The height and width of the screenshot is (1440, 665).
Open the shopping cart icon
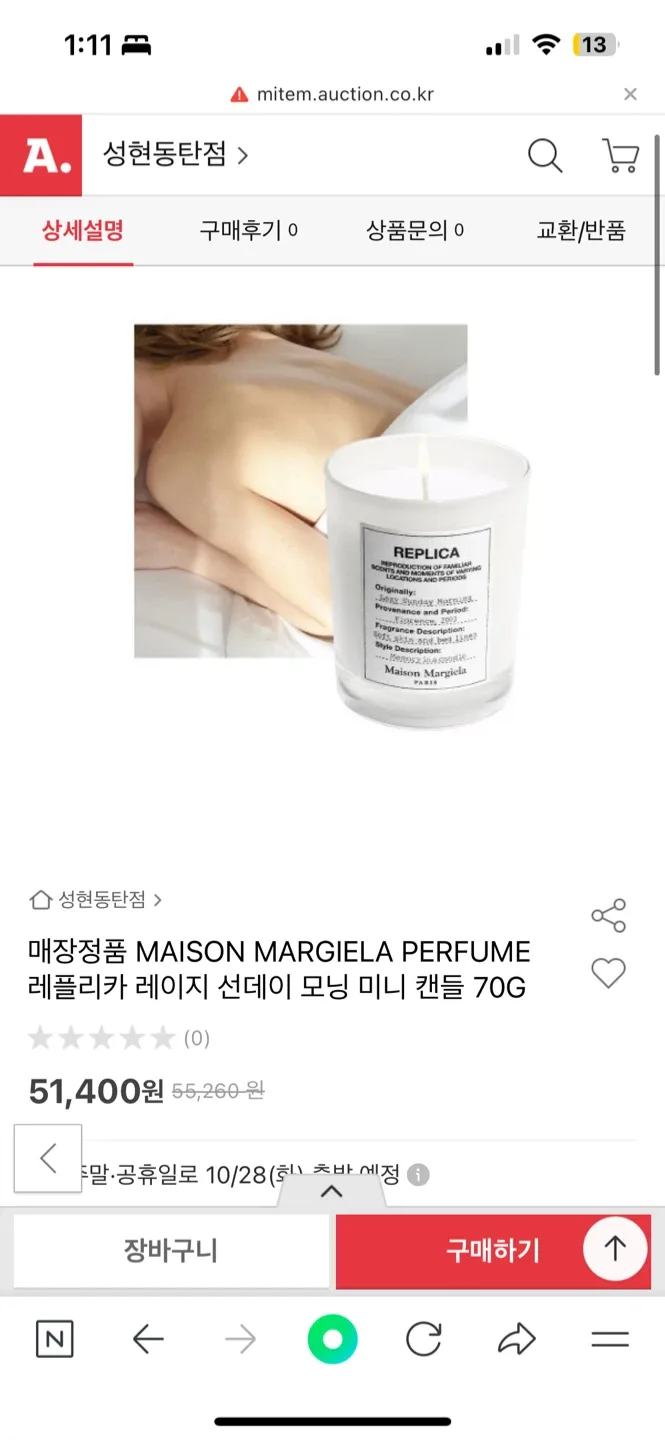[x=620, y=156]
